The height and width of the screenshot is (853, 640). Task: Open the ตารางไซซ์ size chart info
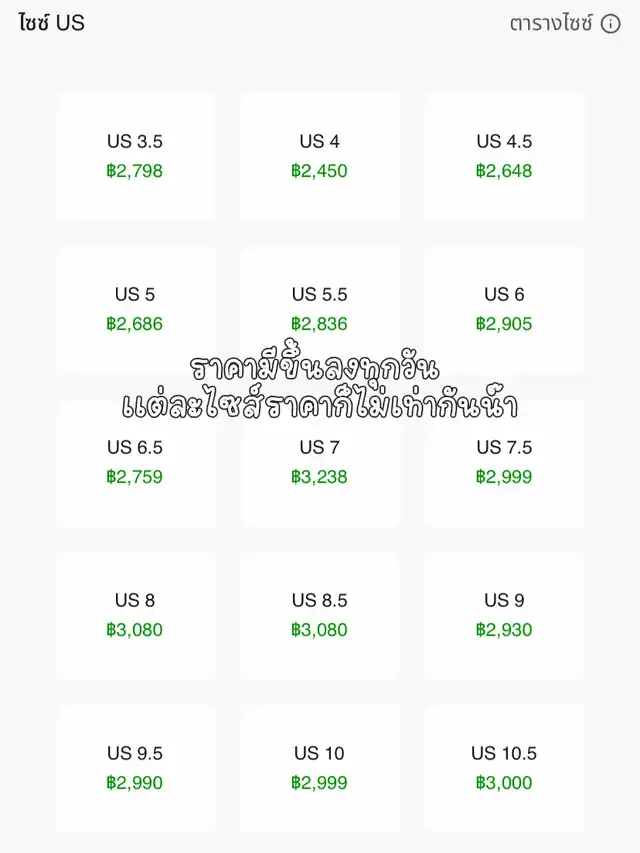point(565,24)
